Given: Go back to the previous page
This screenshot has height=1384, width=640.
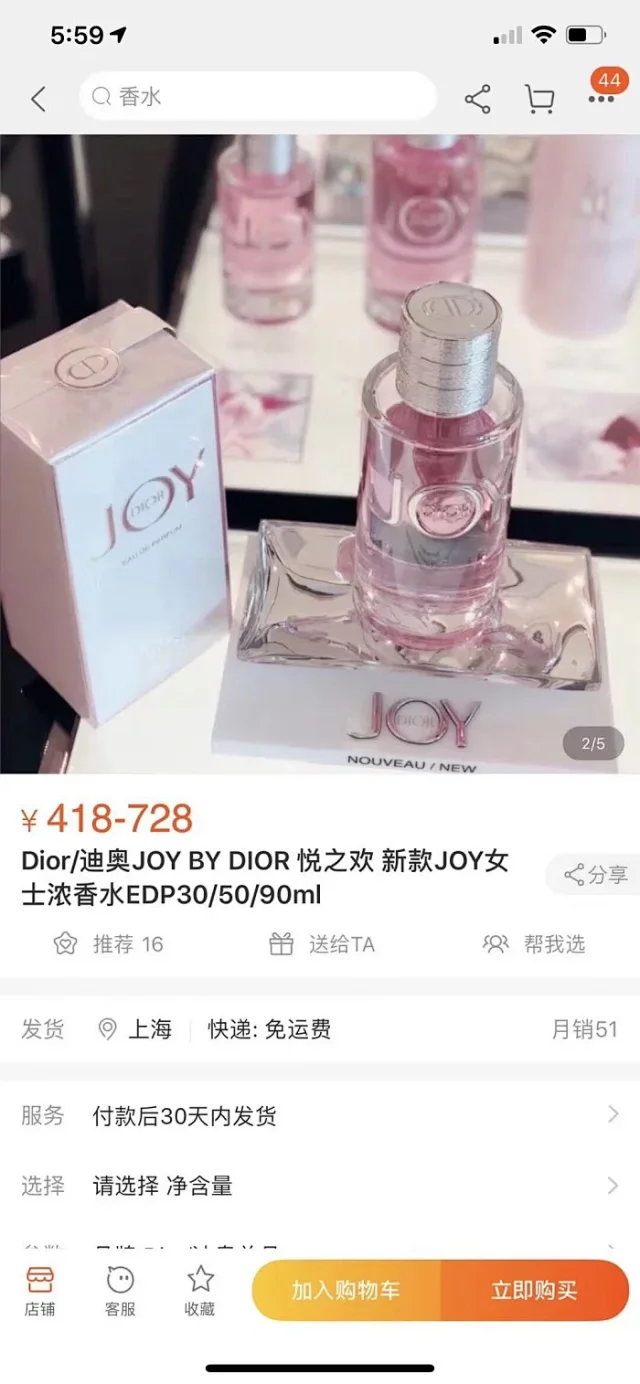Looking at the screenshot, I should 38,98.
